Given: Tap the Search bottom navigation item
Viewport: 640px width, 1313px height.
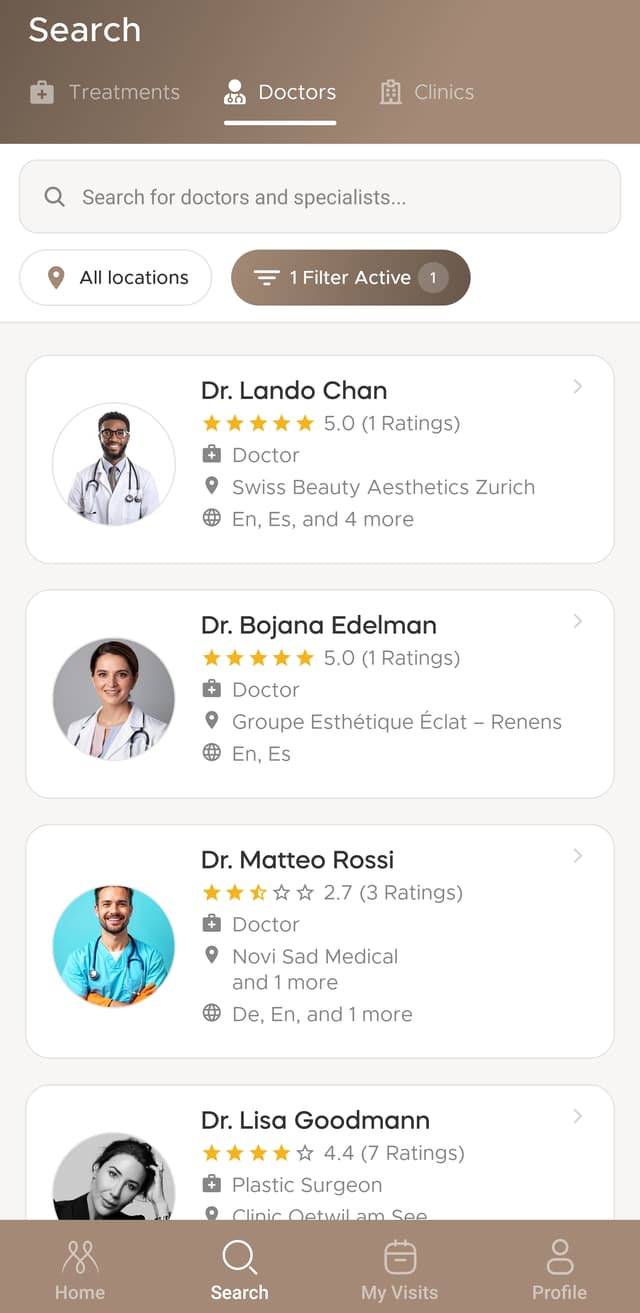Looking at the screenshot, I should point(240,1268).
